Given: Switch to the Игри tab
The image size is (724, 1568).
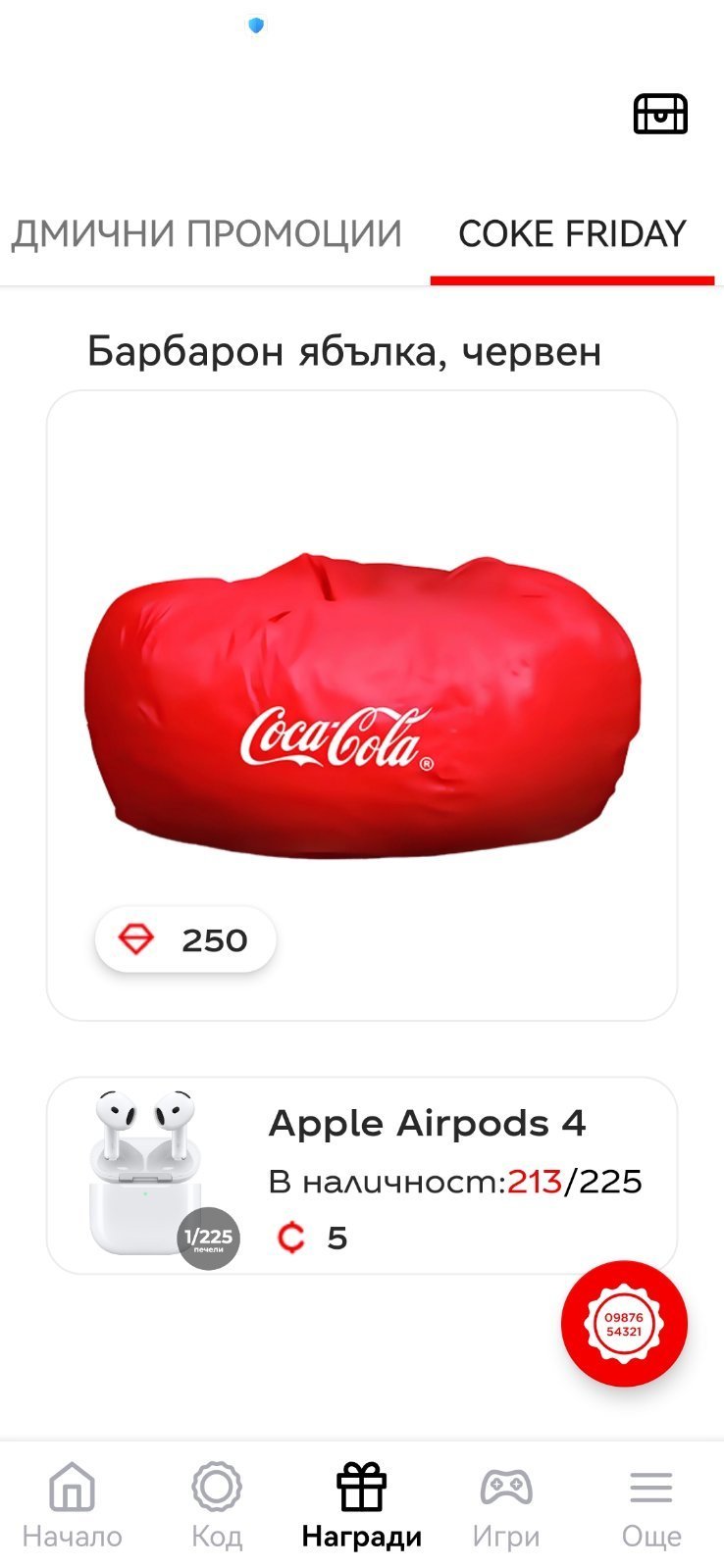Looking at the screenshot, I should coord(506,1504).
